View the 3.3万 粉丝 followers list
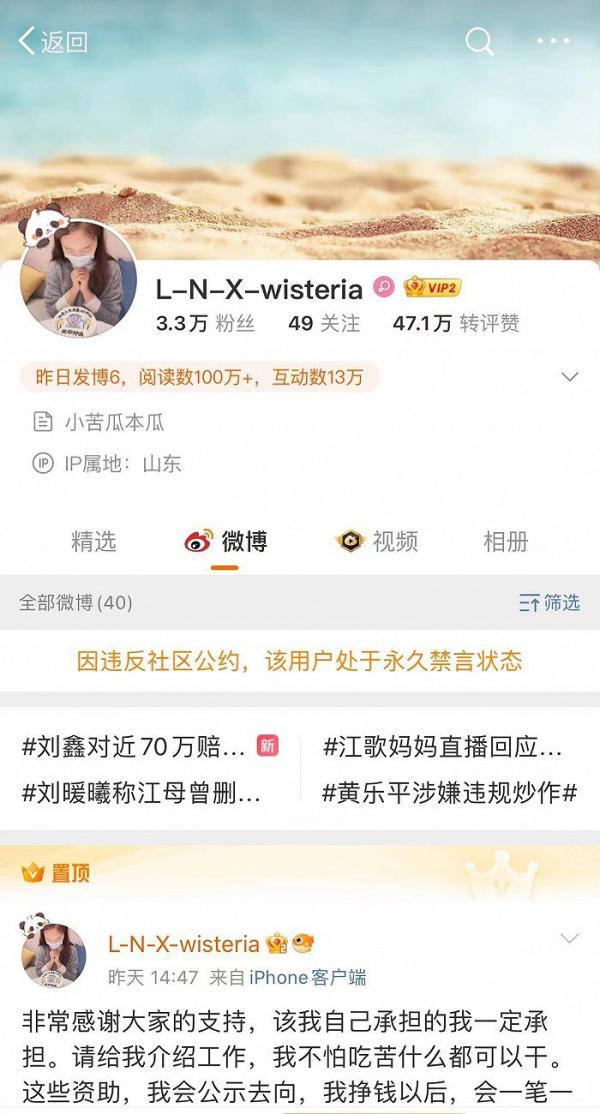The image size is (600, 1114). pyautogui.click(x=205, y=323)
